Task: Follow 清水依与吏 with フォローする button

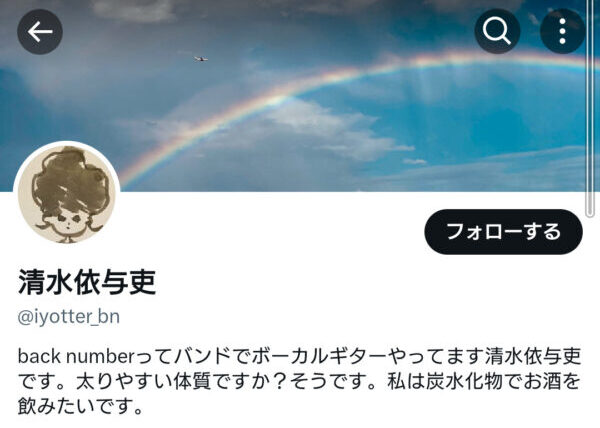Action: [503, 232]
